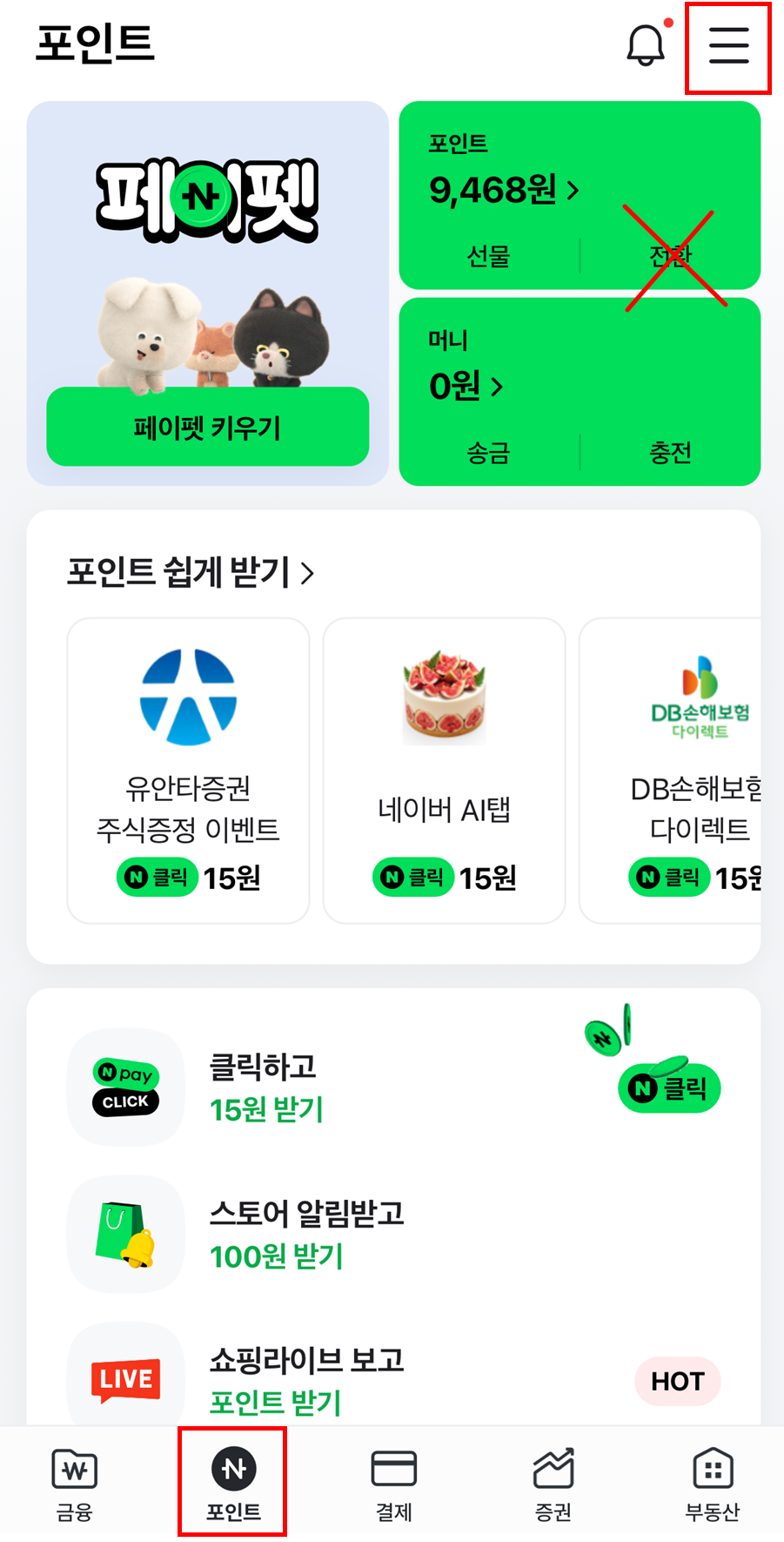
Task: Tap 충전 to charge money
Action: pyautogui.click(x=670, y=453)
